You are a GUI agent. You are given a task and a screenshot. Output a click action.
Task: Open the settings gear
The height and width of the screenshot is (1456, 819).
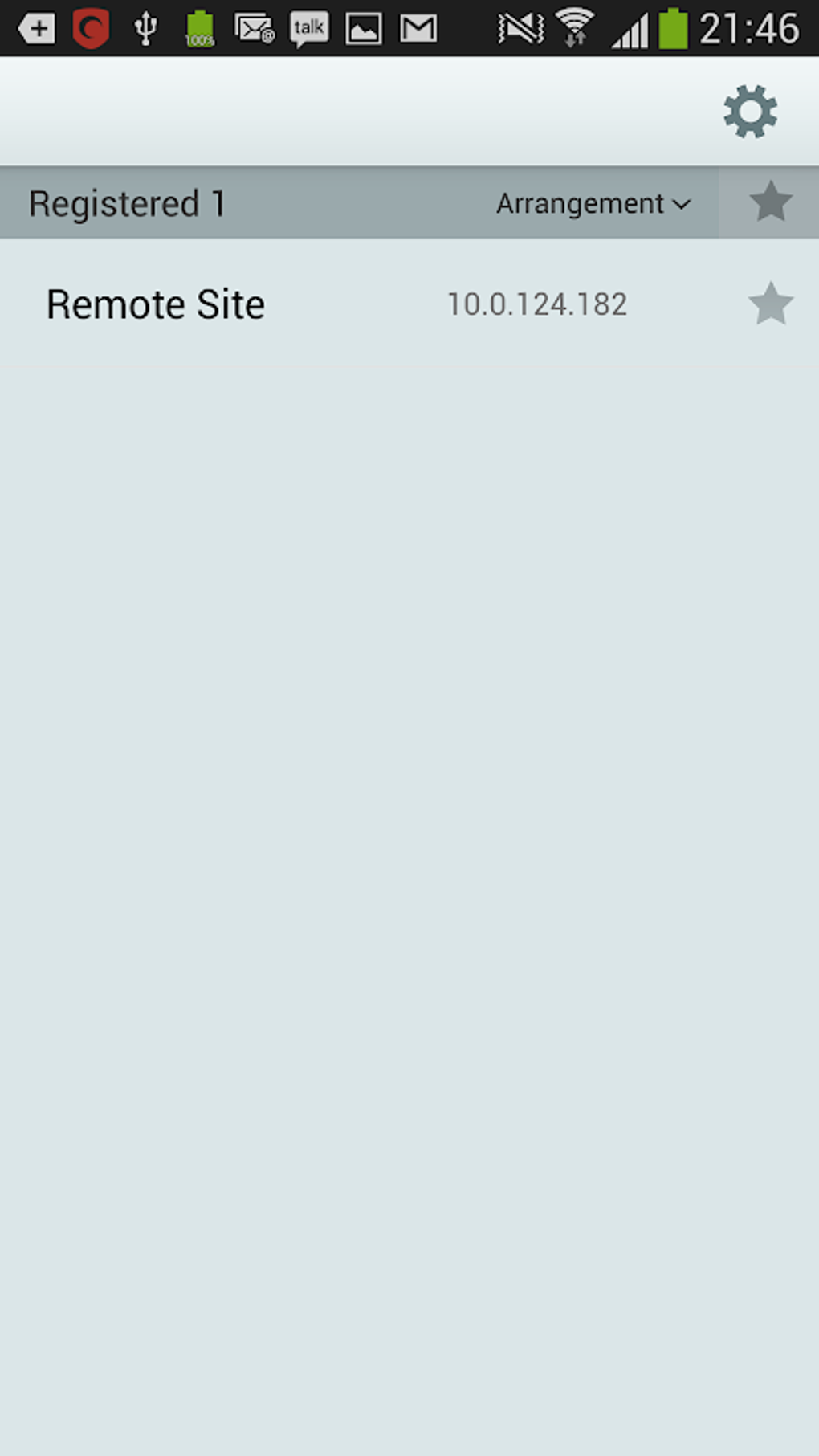tap(750, 112)
